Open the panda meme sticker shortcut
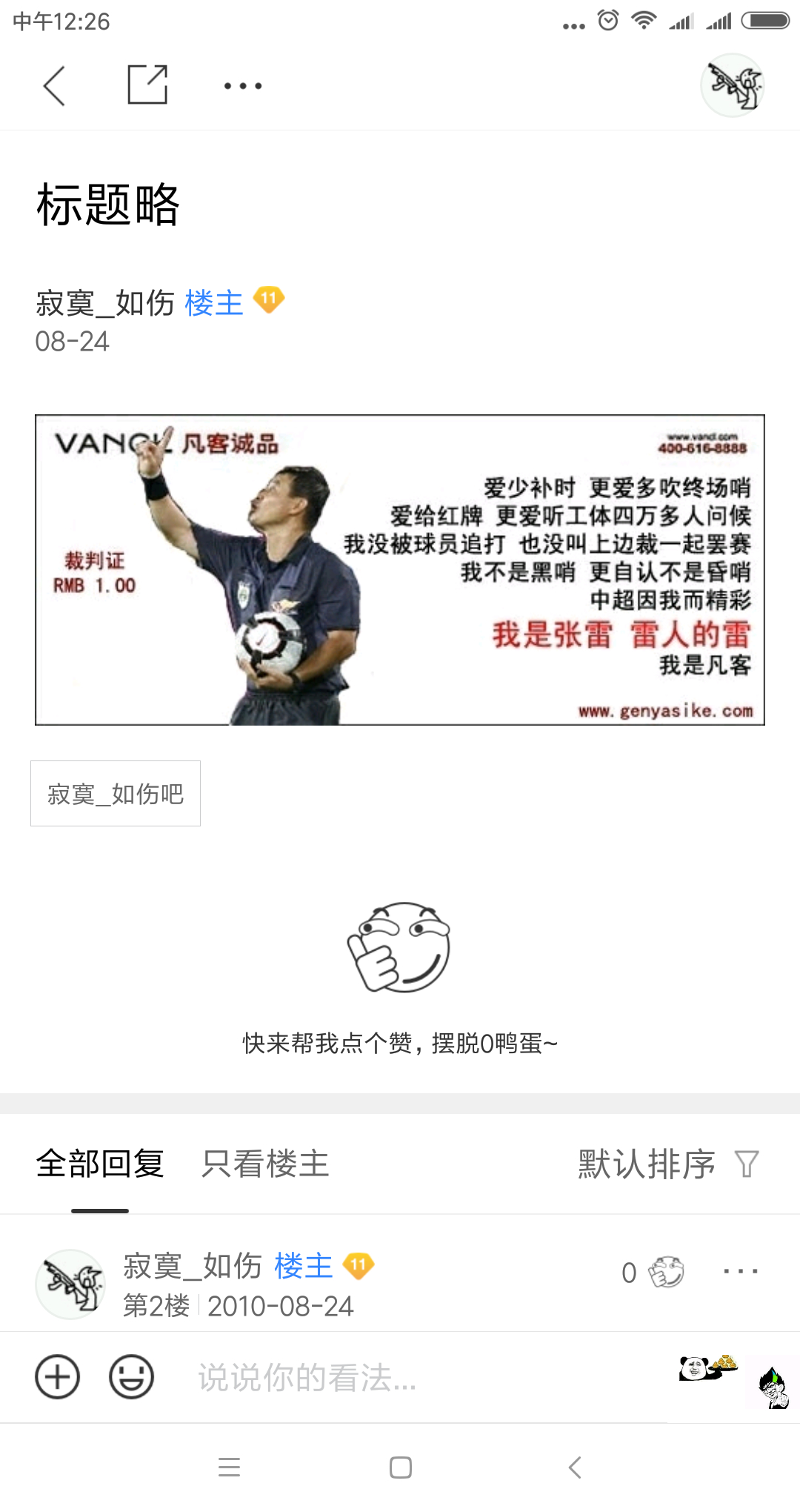 coord(707,1367)
